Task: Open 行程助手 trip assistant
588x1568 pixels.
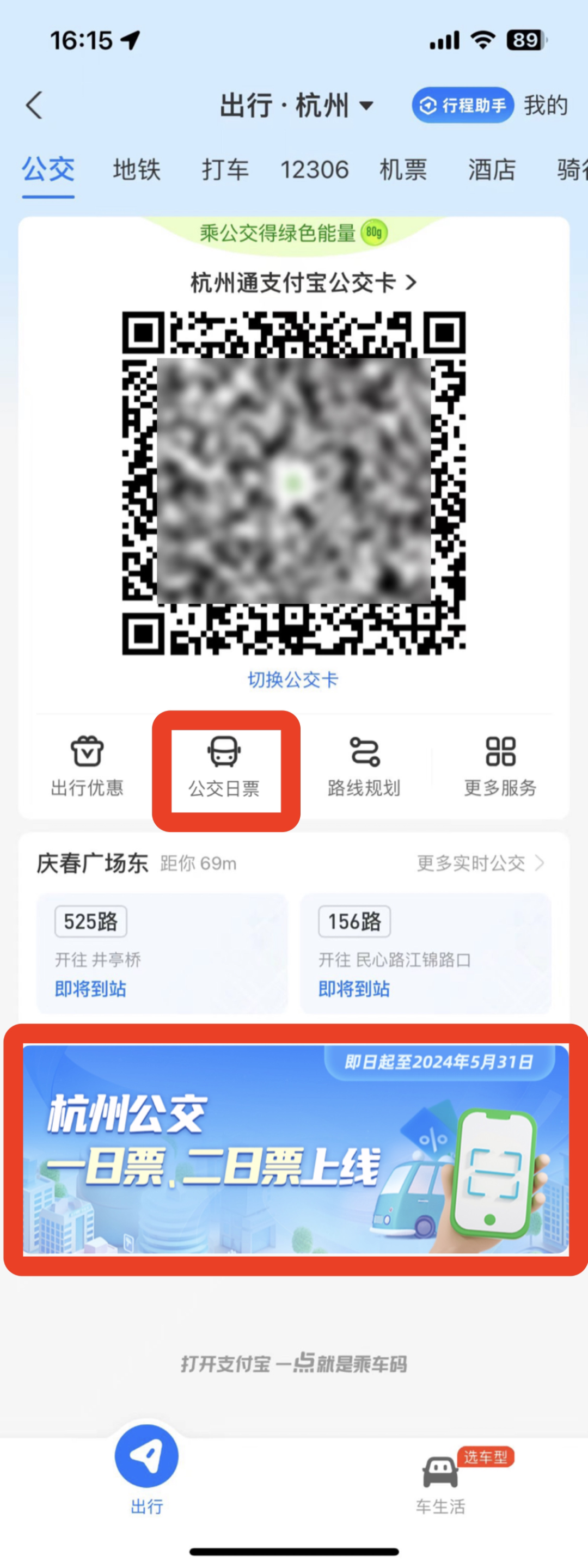Action: click(x=463, y=105)
